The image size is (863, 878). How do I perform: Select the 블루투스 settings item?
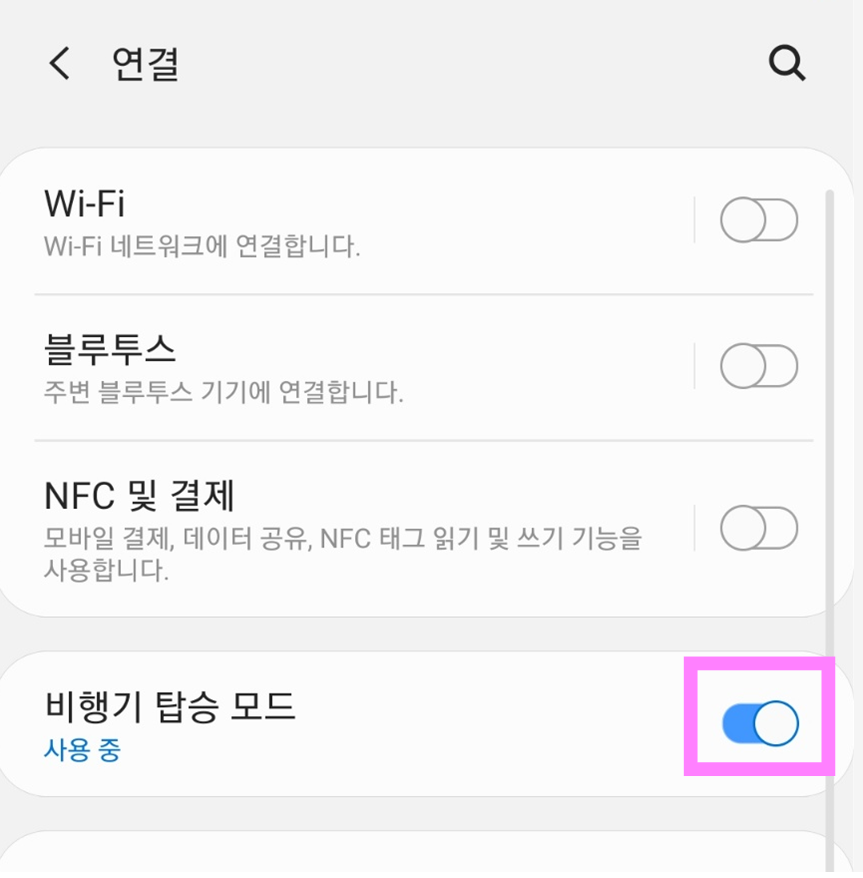(x=300, y=364)
